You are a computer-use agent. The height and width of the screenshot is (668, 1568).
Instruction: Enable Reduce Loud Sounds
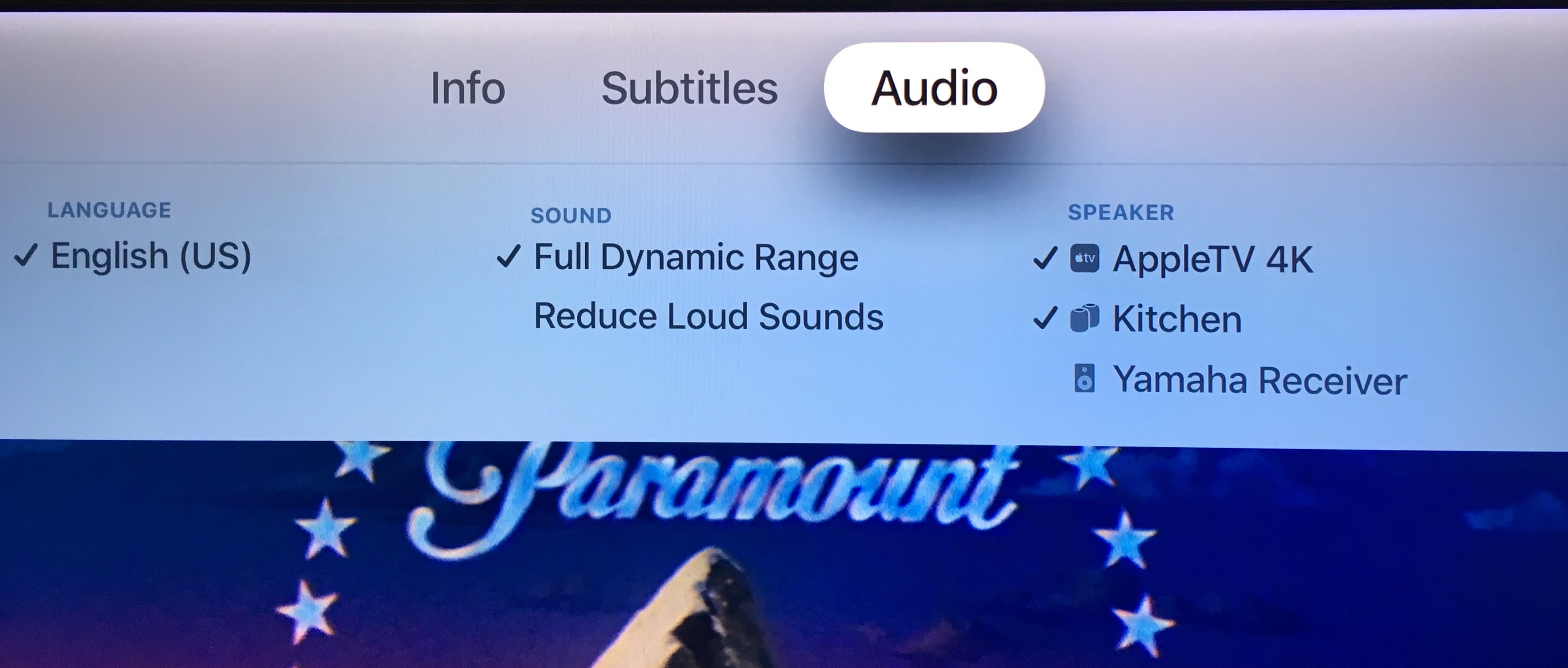click(708, 317)
